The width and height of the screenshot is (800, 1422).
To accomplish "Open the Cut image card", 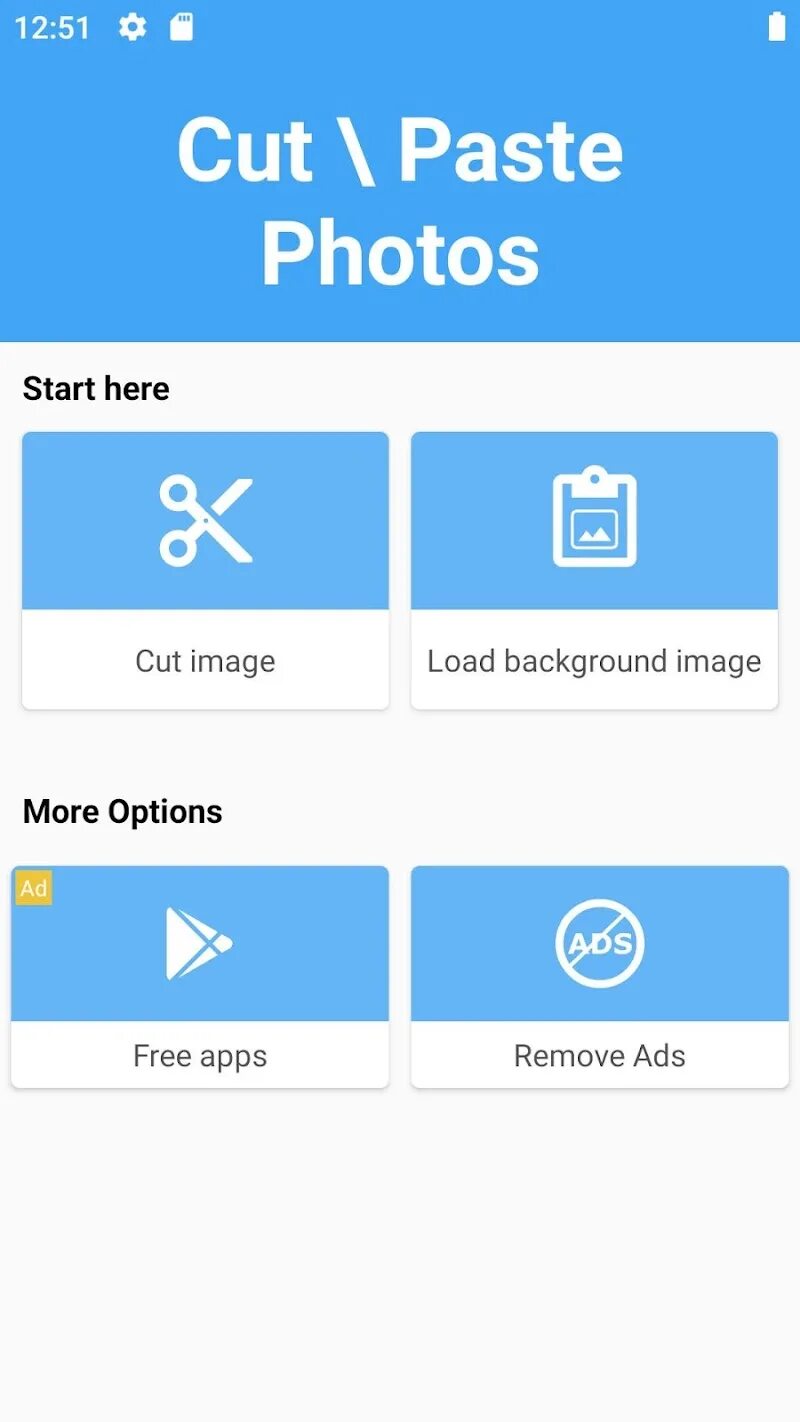I will [205, 570].
